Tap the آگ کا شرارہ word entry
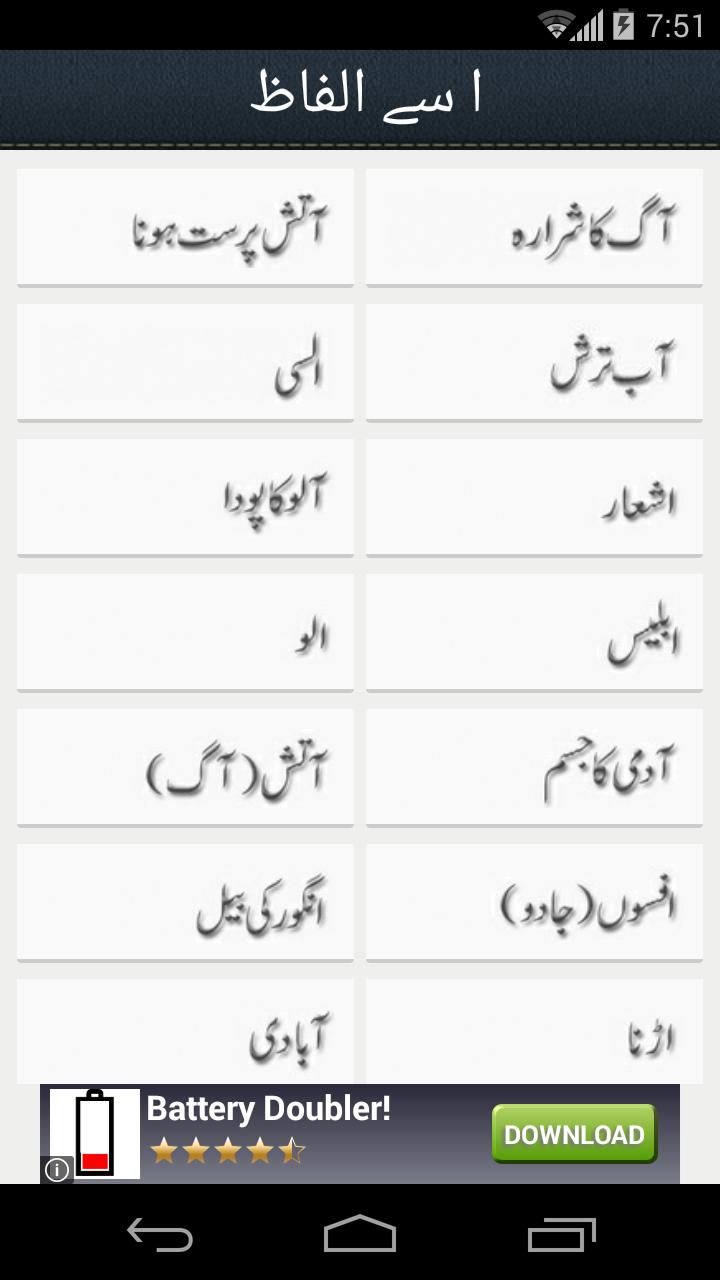Image resolution: width=720 pixels, height=1280 pixels. coord(533,227)
